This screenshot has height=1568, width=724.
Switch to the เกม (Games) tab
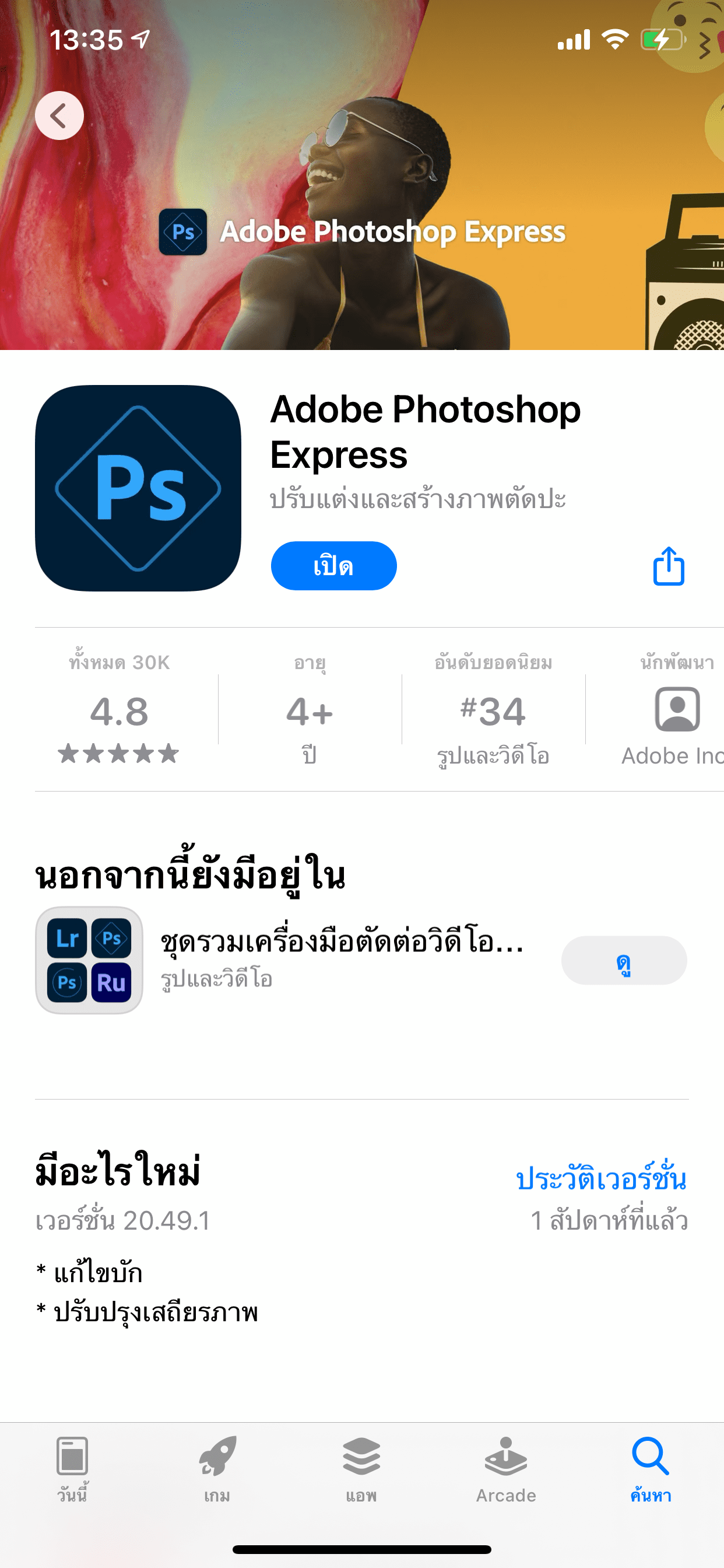[x=217, y=1469]
